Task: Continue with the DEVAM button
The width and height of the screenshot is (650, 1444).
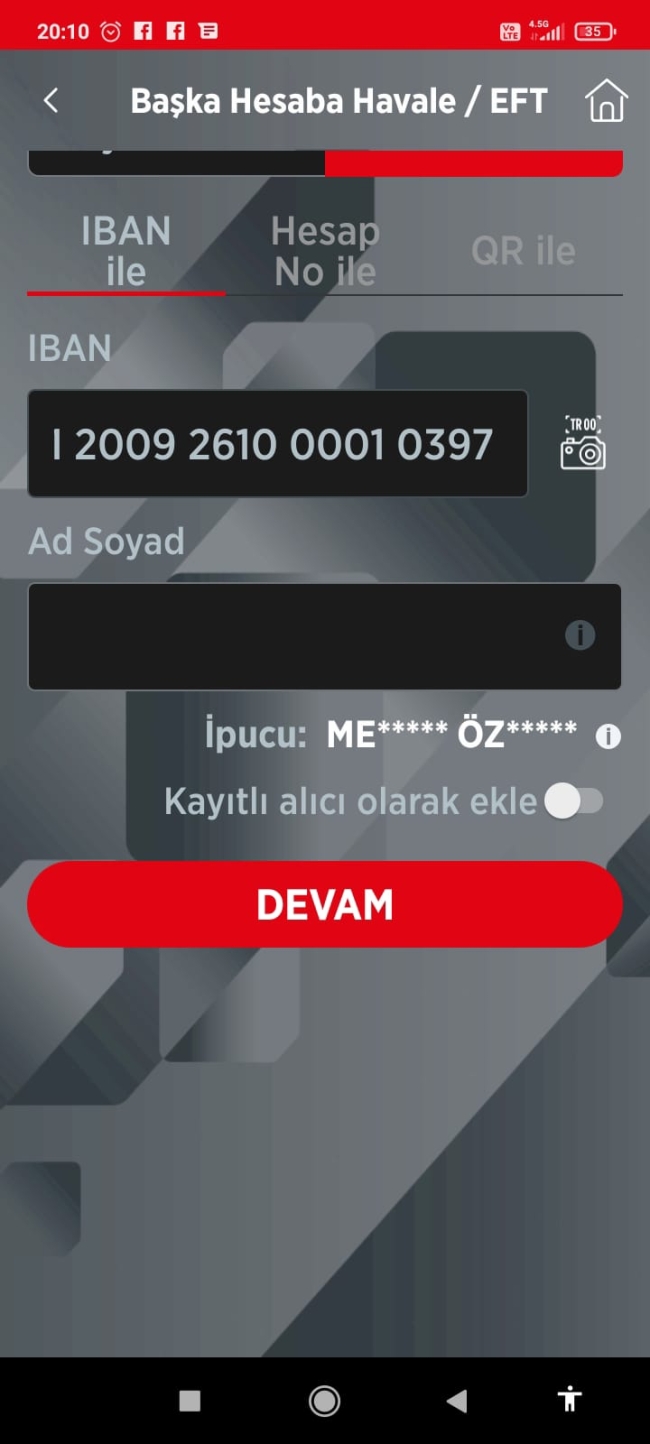Action: [325, 904]
